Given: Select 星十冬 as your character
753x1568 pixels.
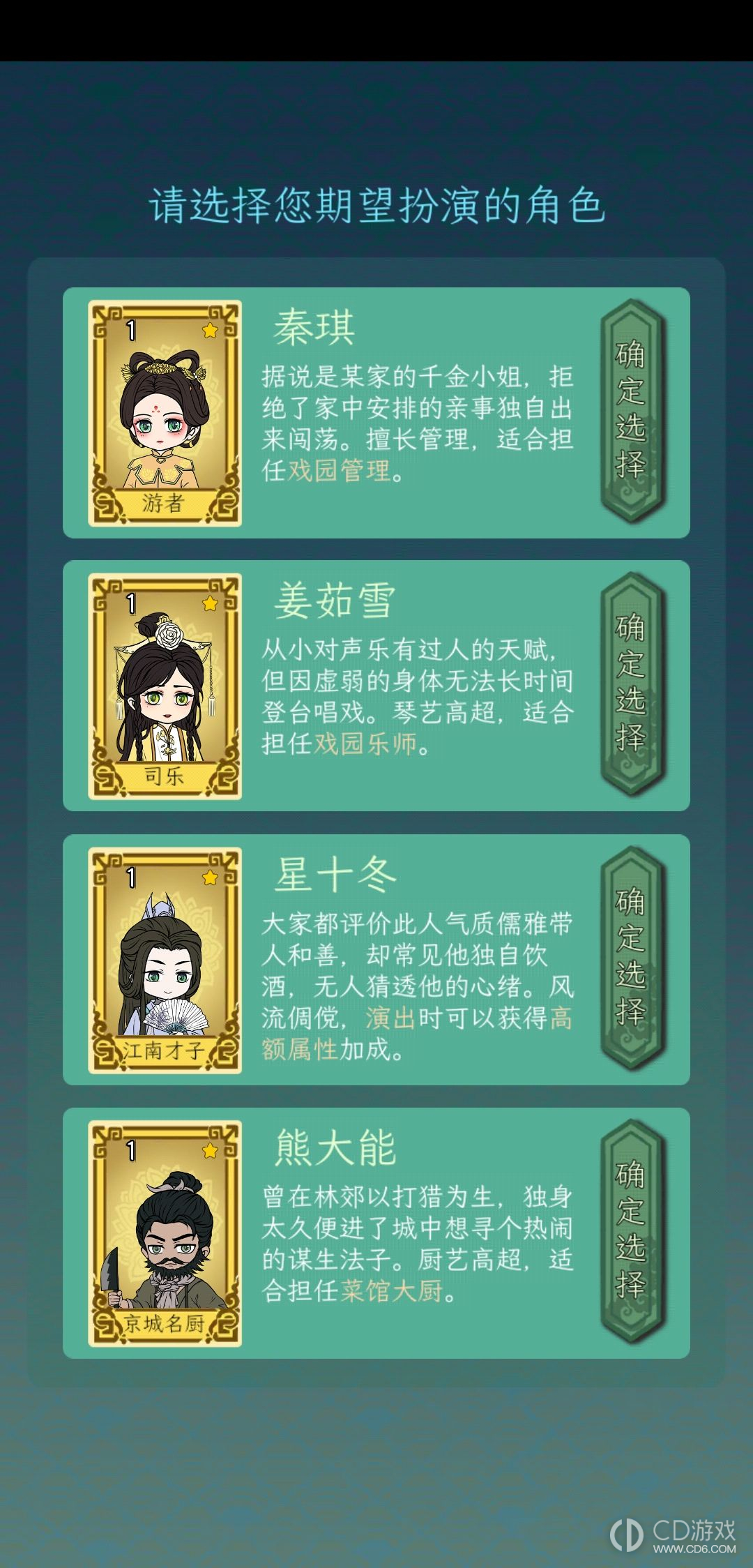Looking at the screenshot, I should coord(631,958).
